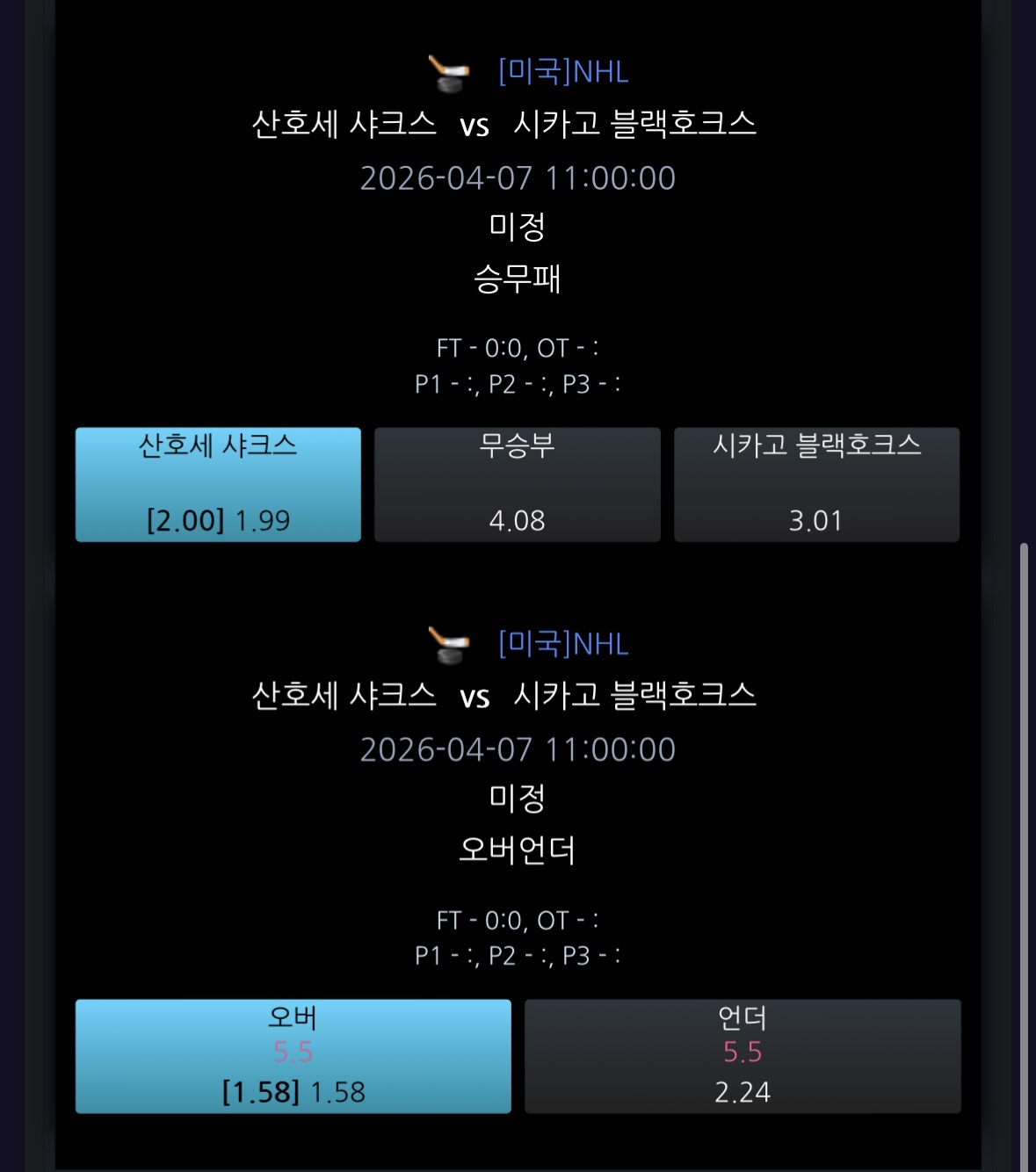
Task: Choose 시카고 블랙호크스 win at 3.01
Action: (x=816, y=484)
